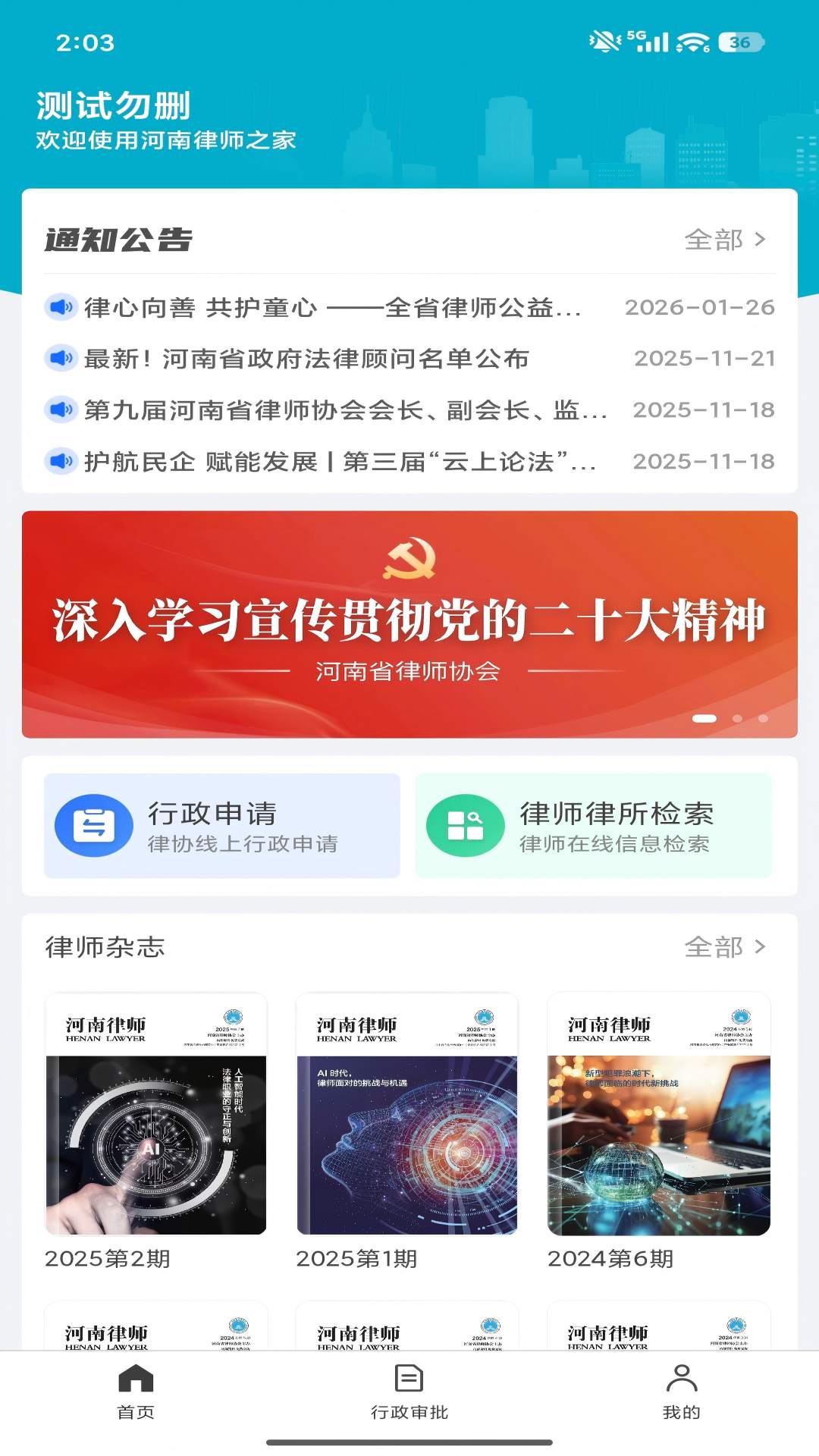
Task: Switch to the 行政审批 tab
Action: [x=409, y=1392]
